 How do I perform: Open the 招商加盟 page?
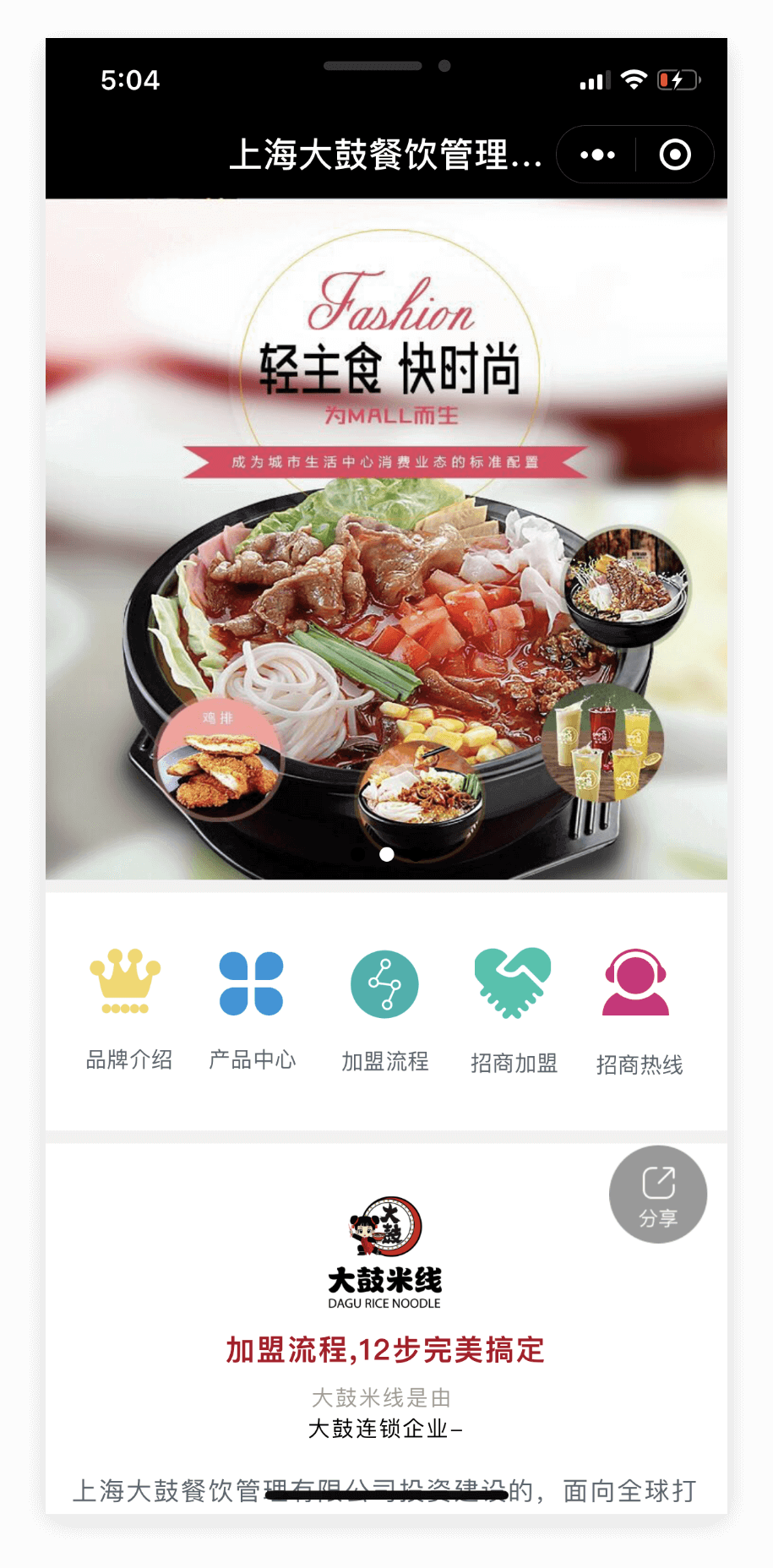pyautogui.click(x=513, y=1007)
